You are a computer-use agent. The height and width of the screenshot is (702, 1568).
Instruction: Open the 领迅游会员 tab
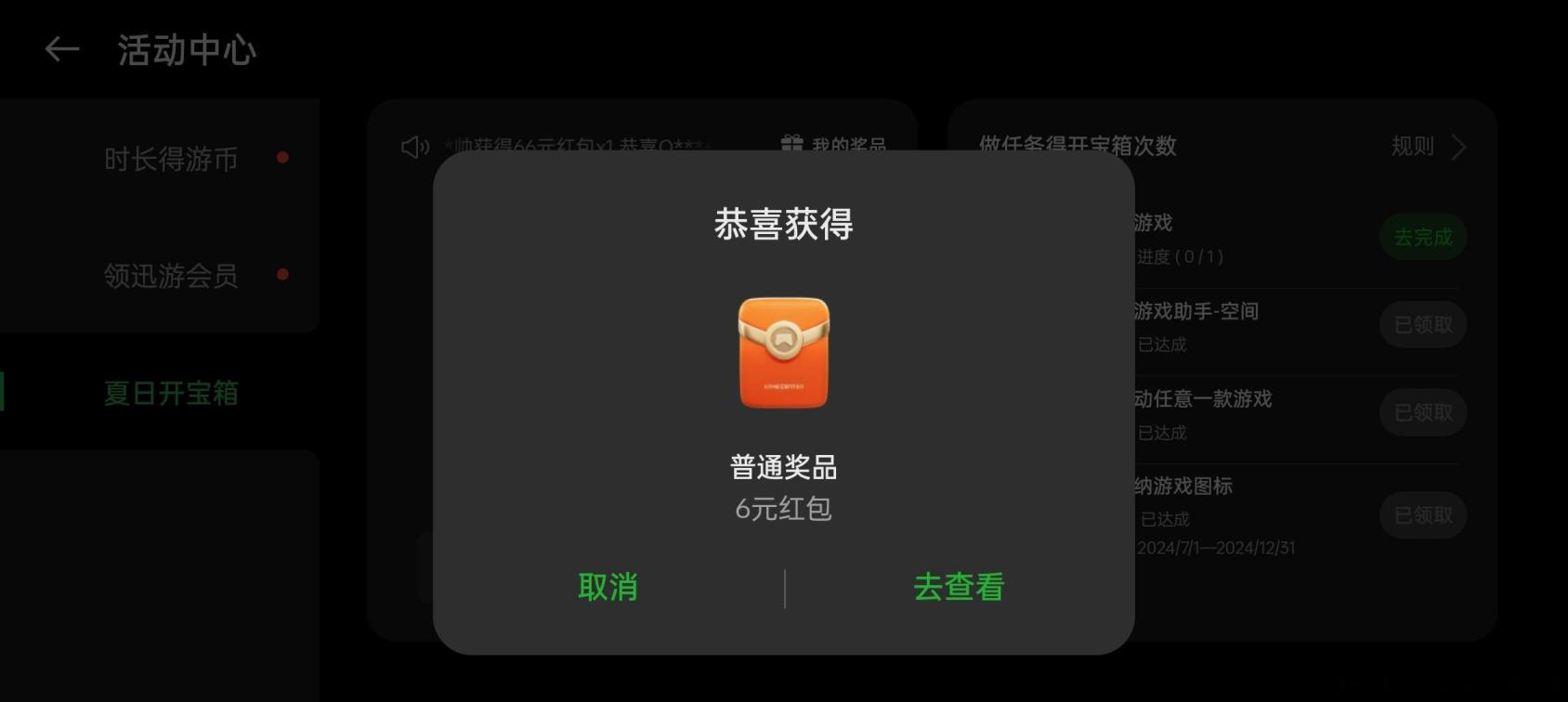coord(172,276)
